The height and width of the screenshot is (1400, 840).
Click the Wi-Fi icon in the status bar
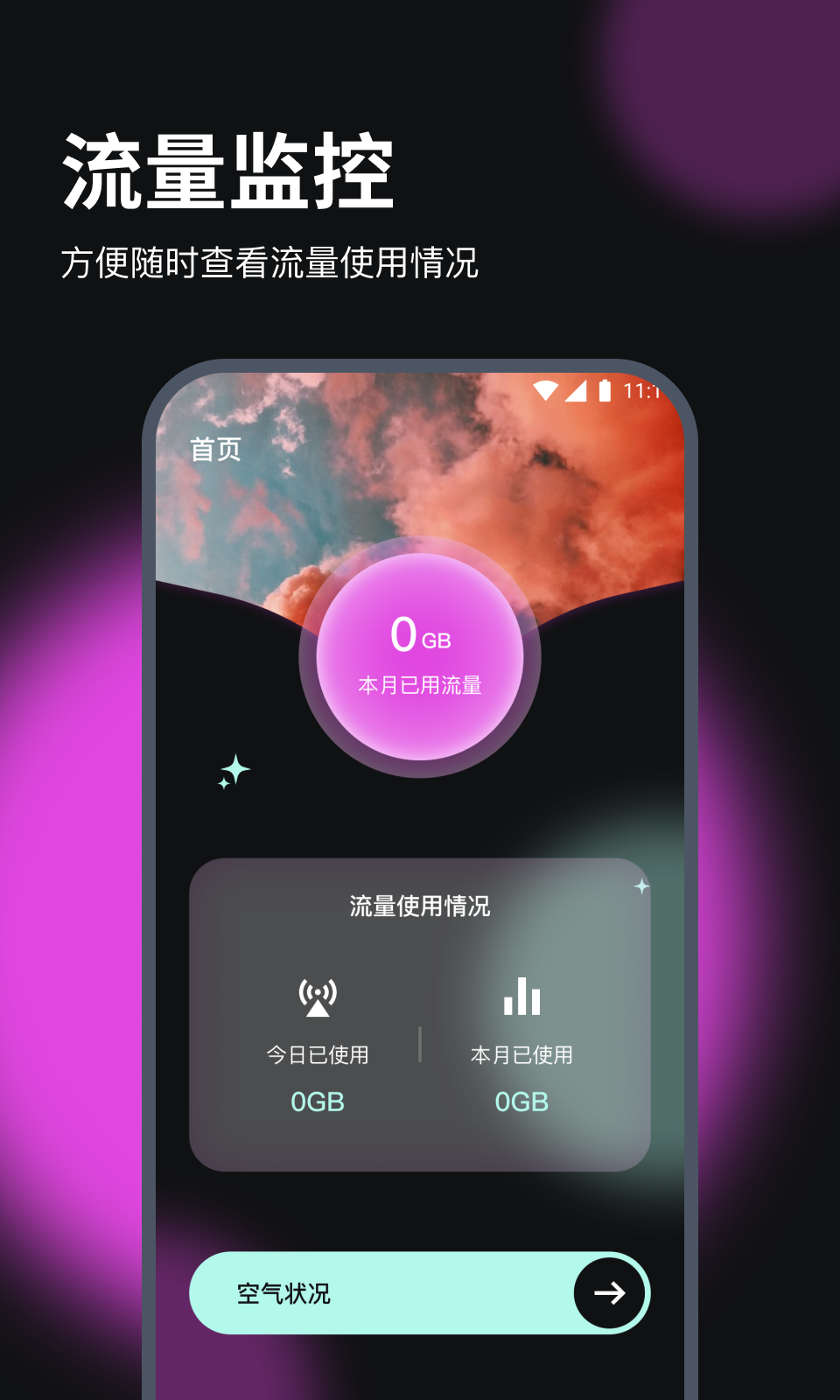coord(549,390)
